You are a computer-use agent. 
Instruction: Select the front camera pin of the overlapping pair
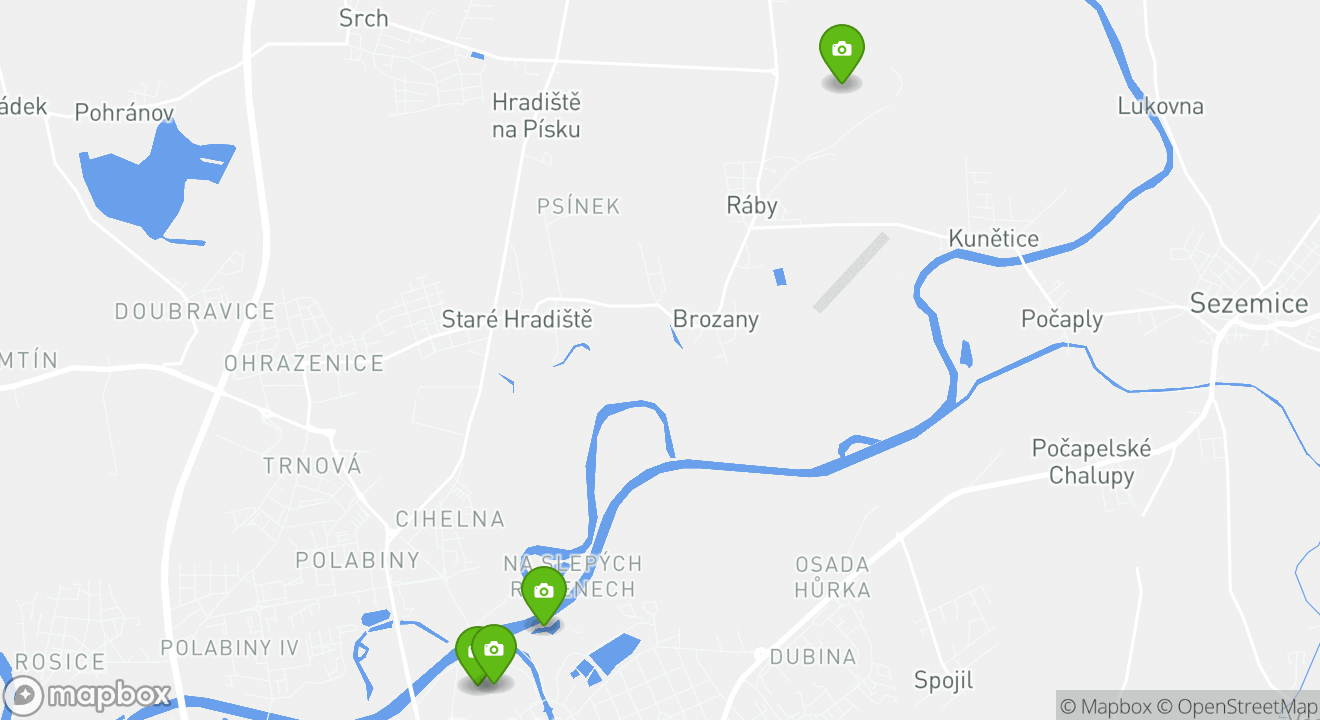[493, 650]
